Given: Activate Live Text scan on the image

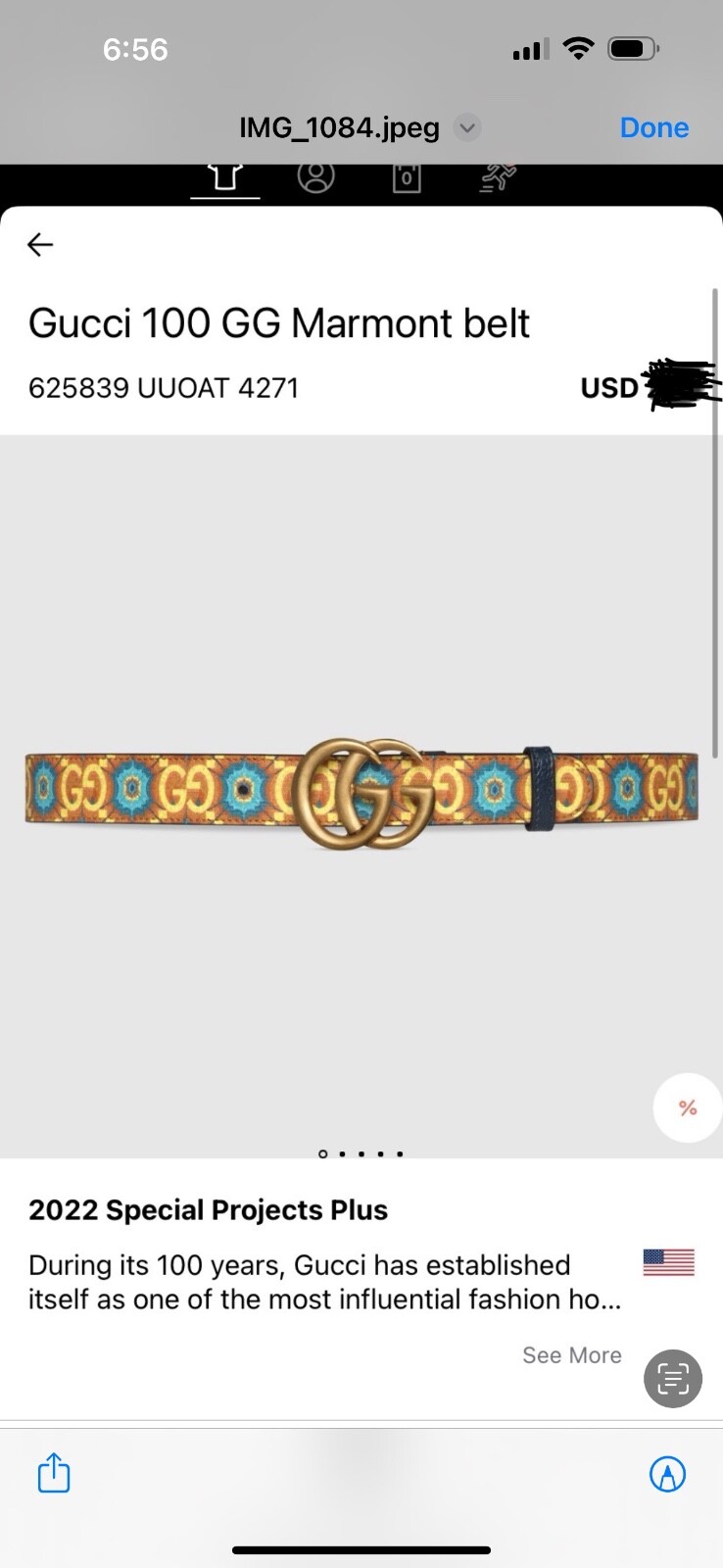Looking at the screenshot, I should [672, 1379].
